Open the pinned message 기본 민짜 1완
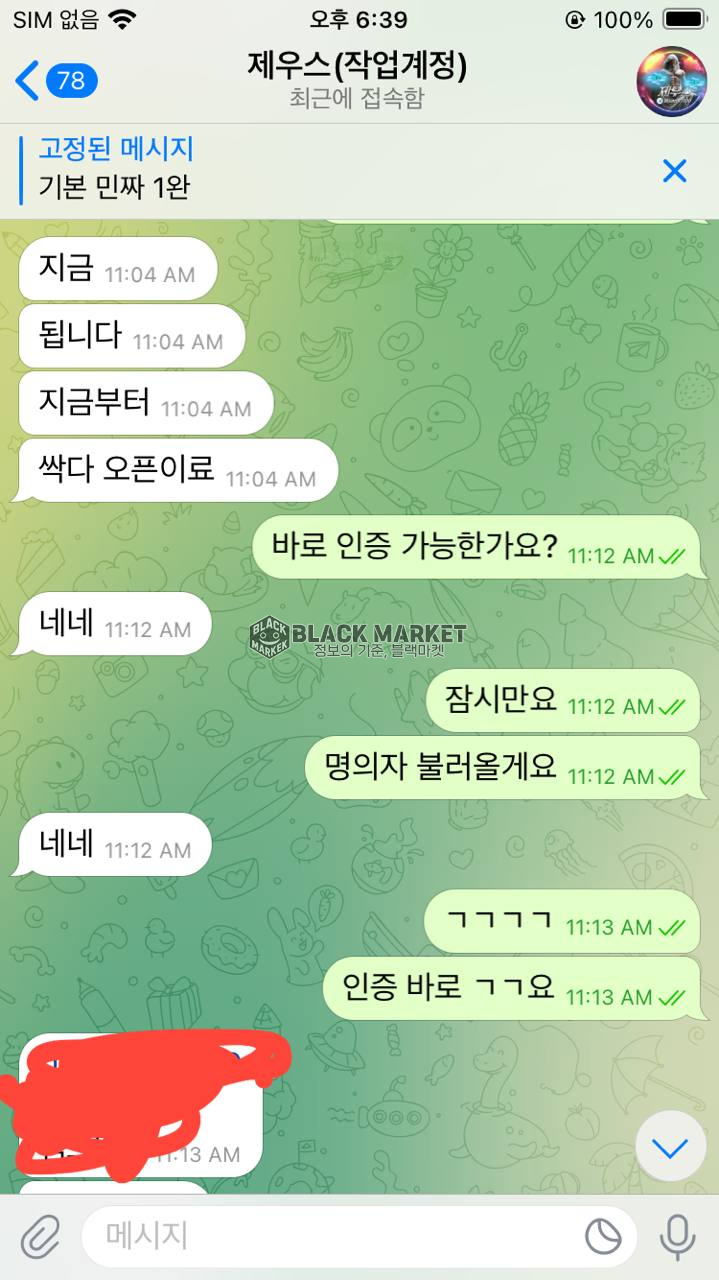Screen dimensions: 719x1280 300,168
